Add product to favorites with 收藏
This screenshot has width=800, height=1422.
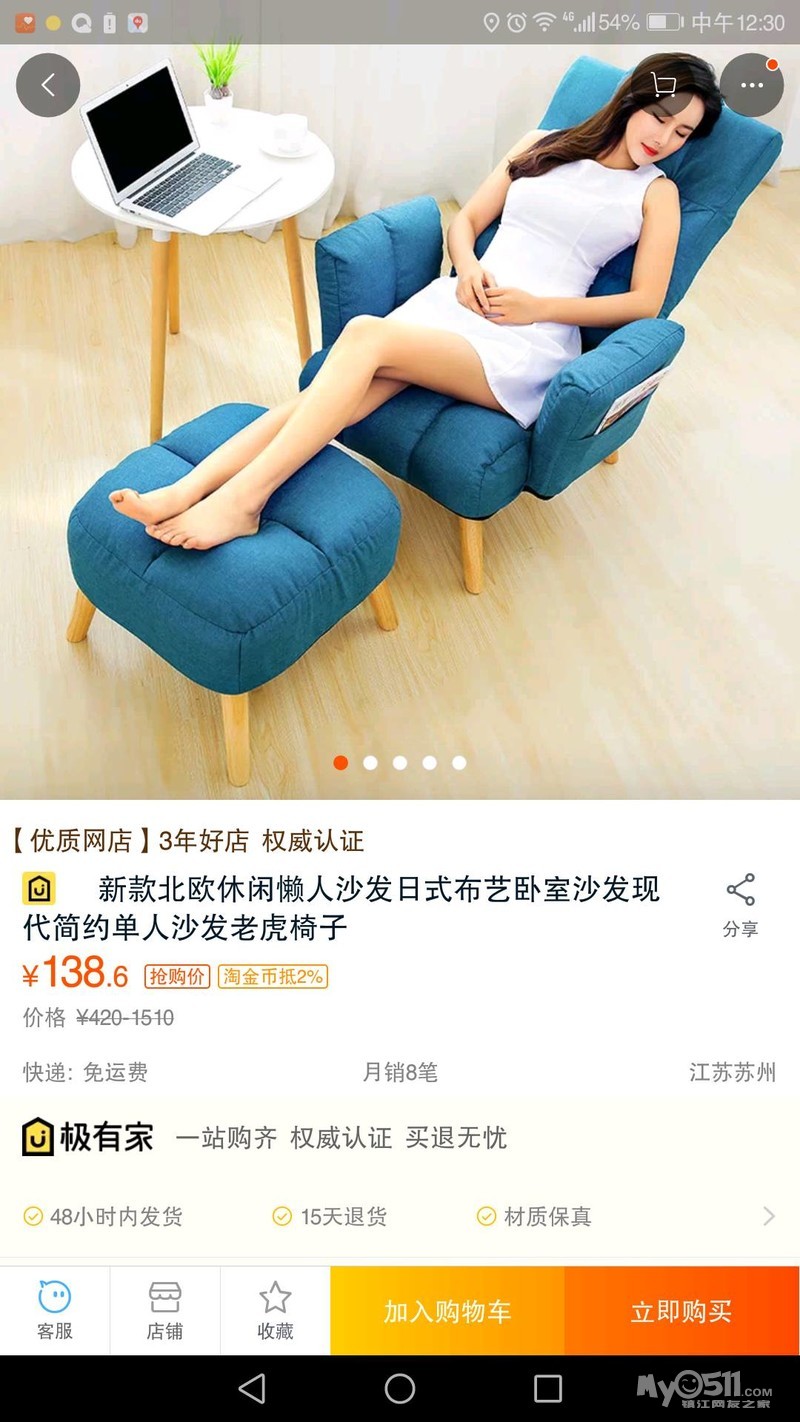[x=275, y=1310]
